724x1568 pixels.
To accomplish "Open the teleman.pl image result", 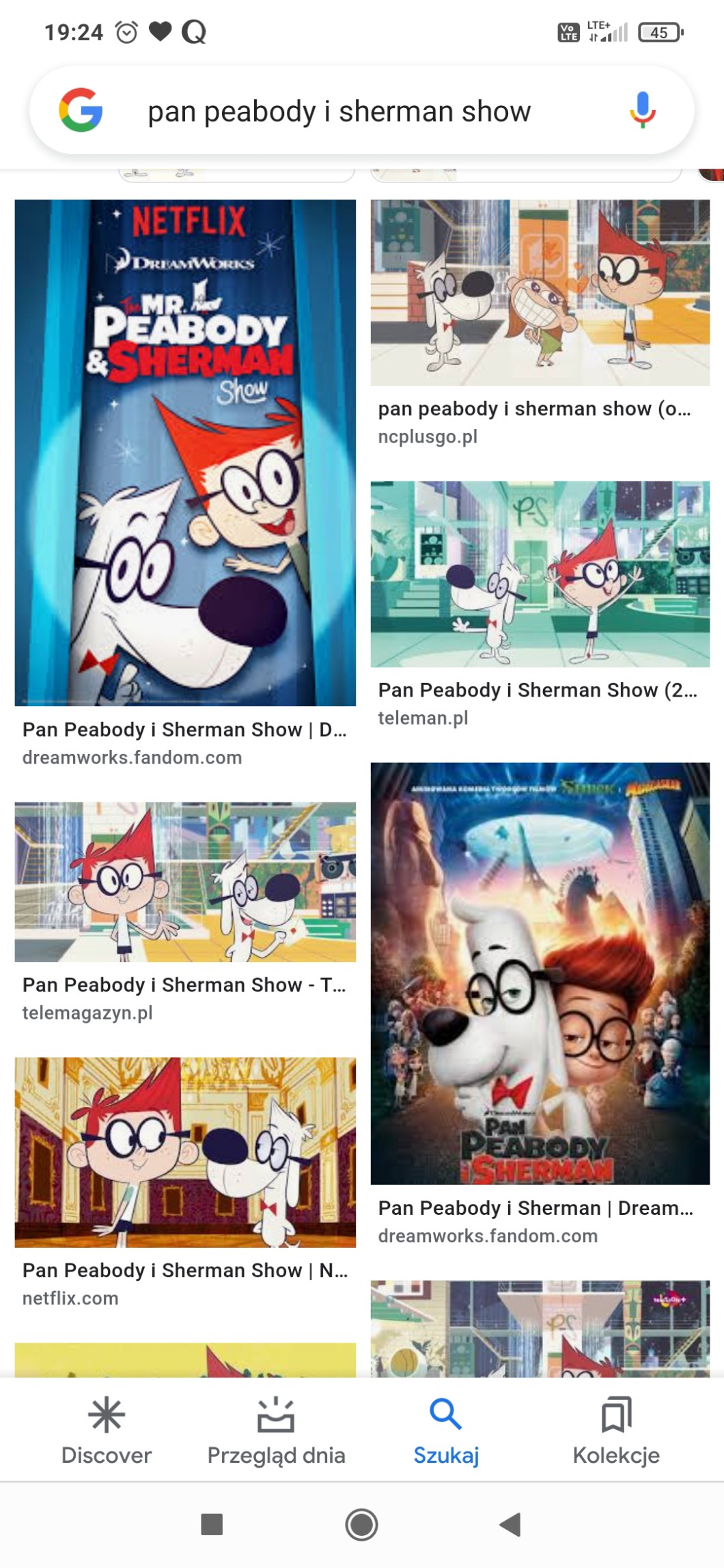I will pyautogui.click(x=540, y=574).
